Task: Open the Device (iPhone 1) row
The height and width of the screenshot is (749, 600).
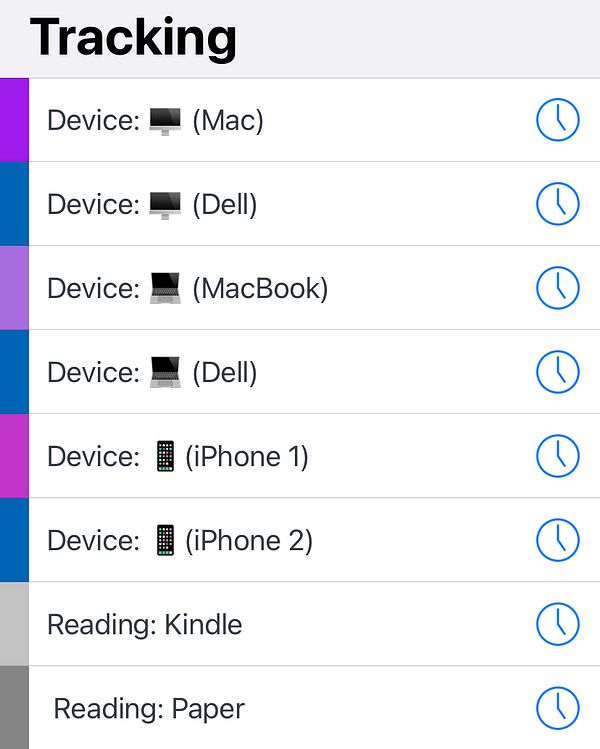Action: [x=177, y=457]
